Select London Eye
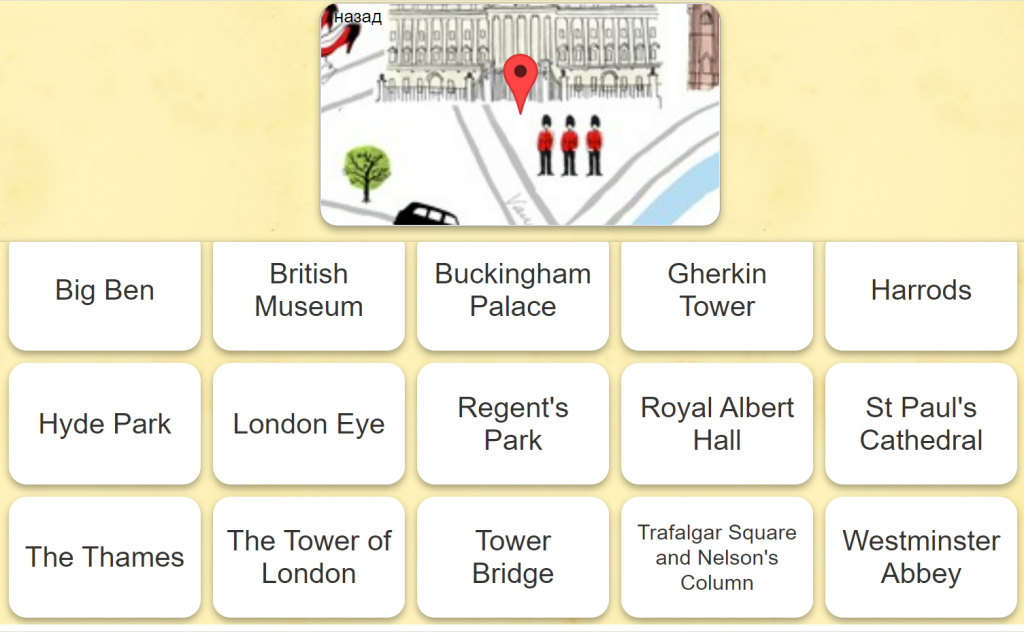The width and height of the screenshot is (1024, 636). [x=309, y=424]
